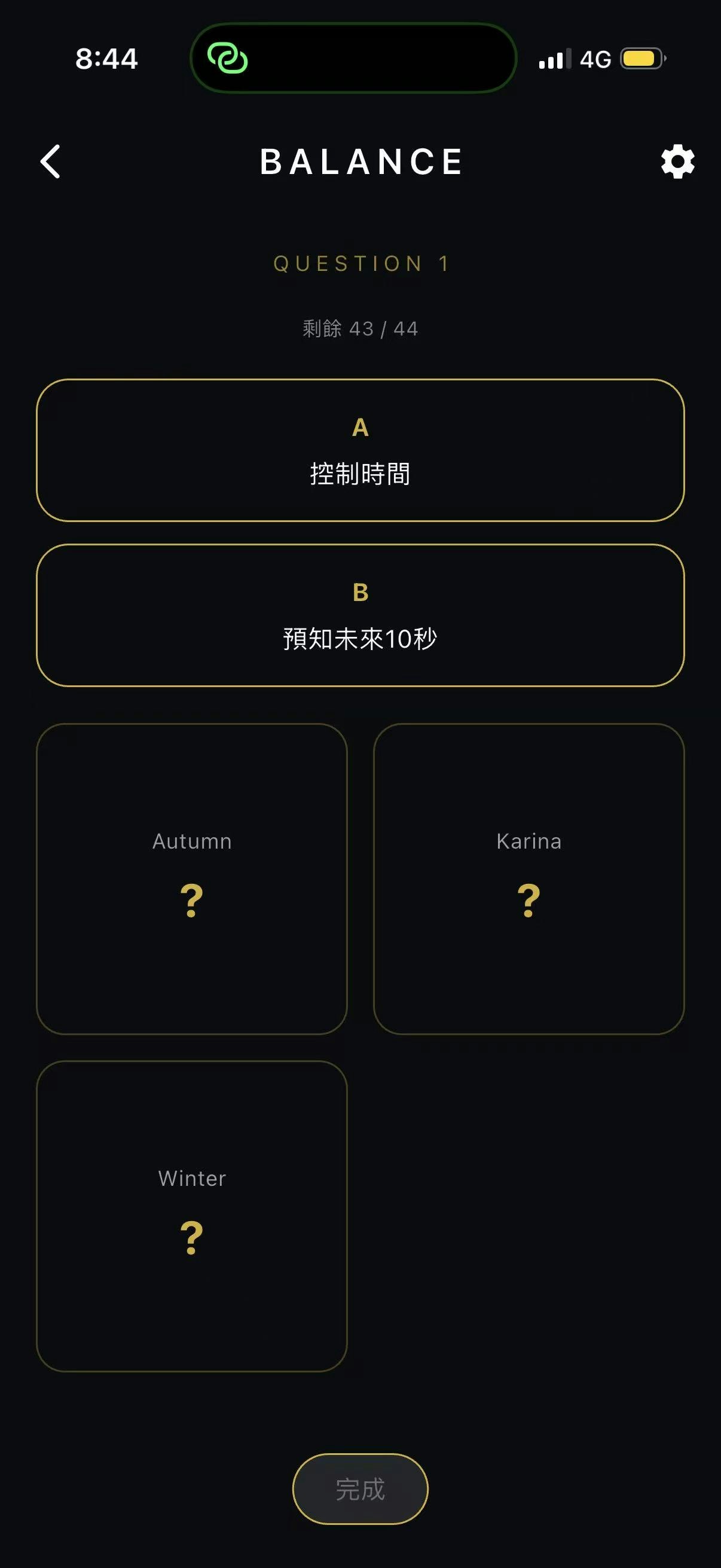Screen dimensions: 721x1568
Task: Tap the letter B label inside option B
Action: click(x=360, y=591)
